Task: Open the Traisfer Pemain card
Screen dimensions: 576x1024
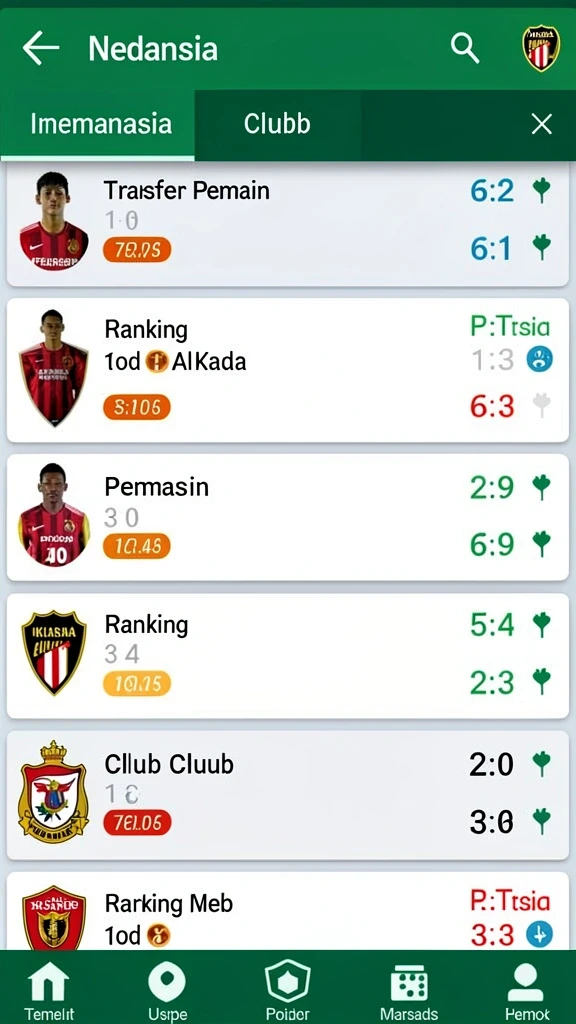Action: 288,224
